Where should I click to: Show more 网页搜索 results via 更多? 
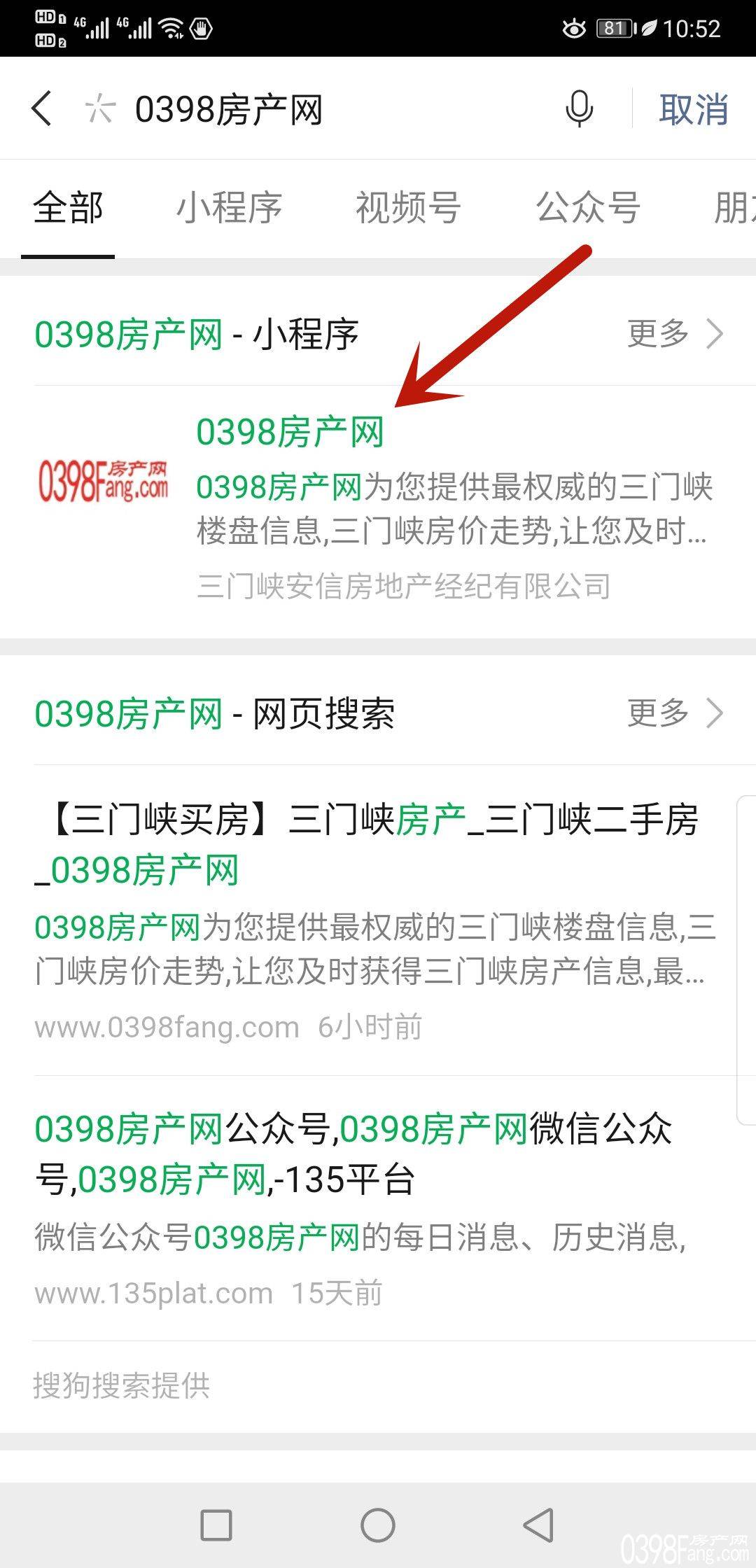(x=674, y=713)
